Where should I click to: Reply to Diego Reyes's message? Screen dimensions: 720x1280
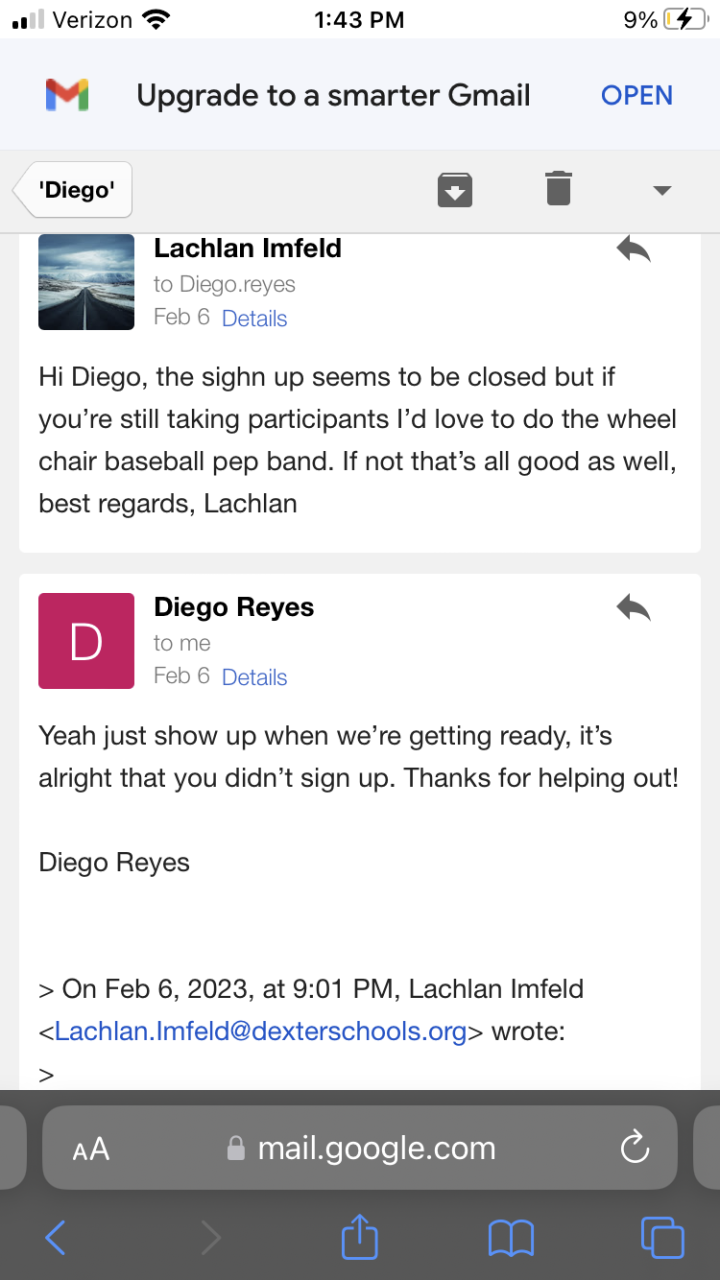tap(633, 607)
